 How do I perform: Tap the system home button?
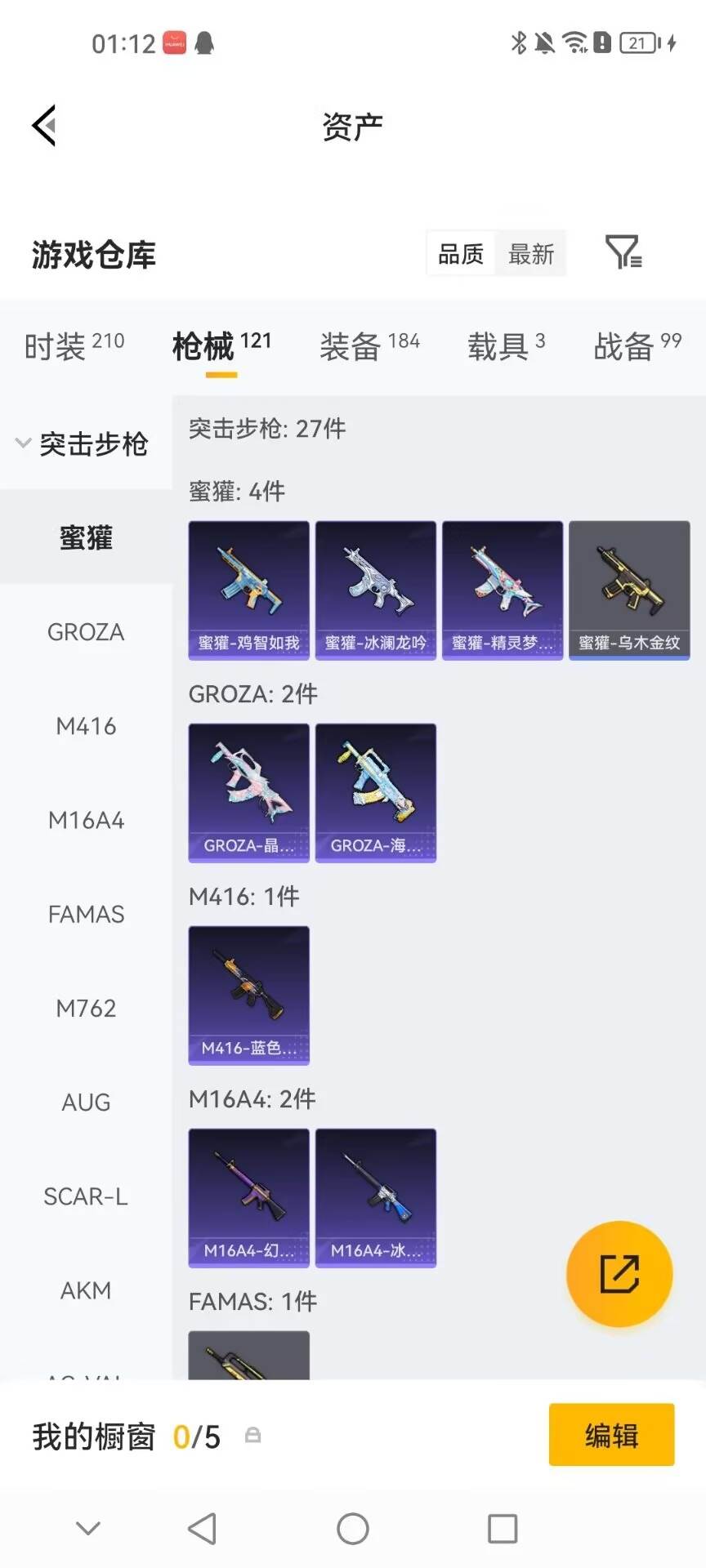tap(353, 1528)
